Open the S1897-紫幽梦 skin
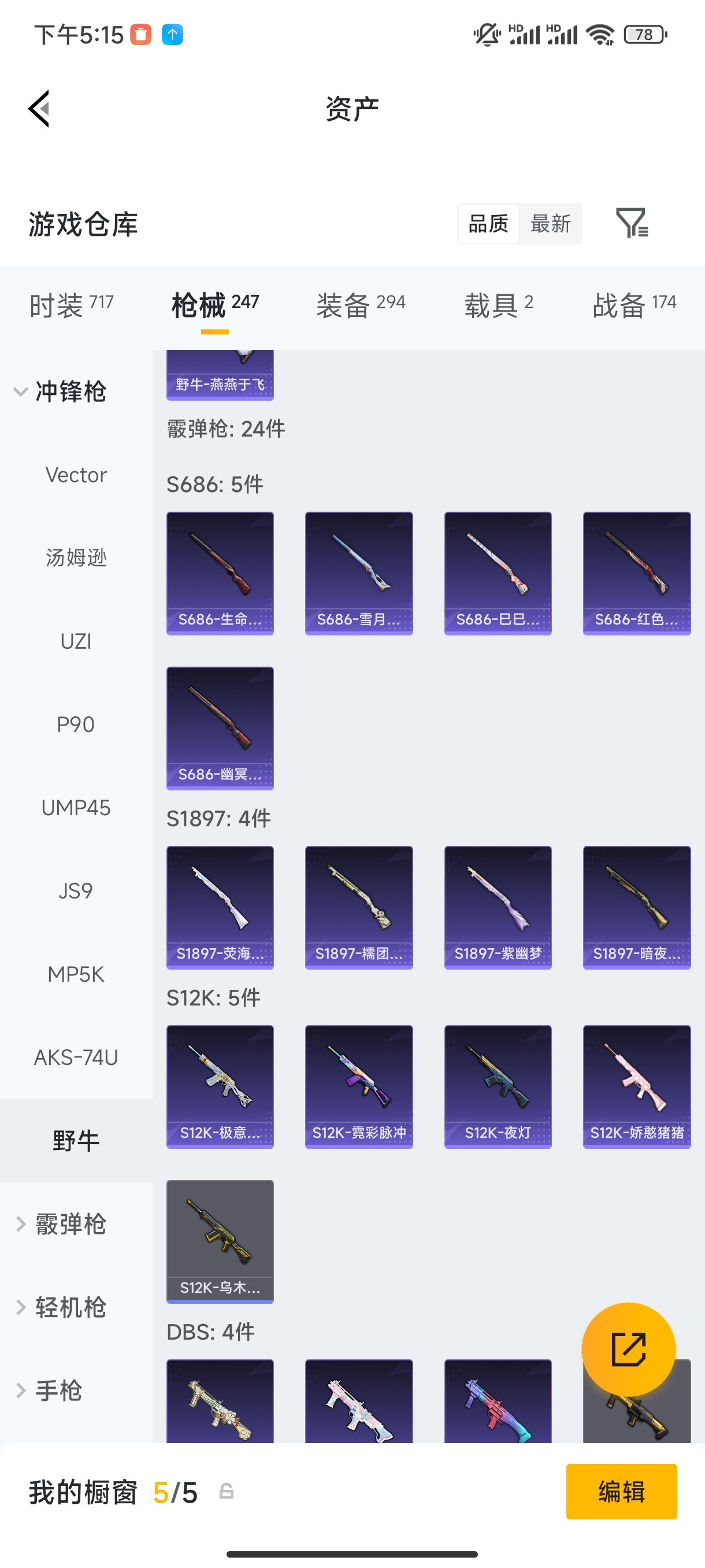Screen dimensions: 705x1568 tap(498, 907)
